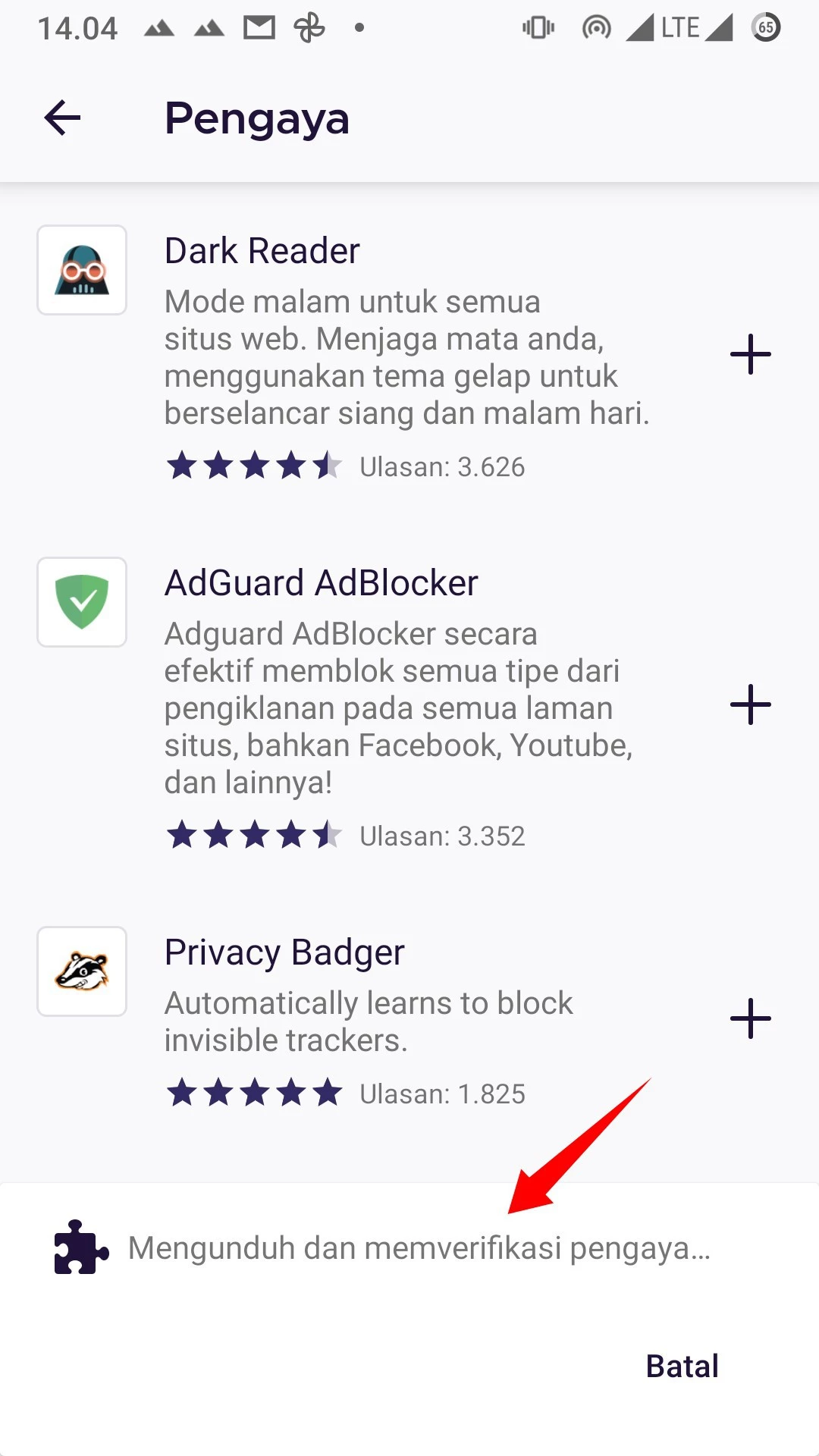Image resolution: width=819 pixels, height=1456 pixels.
Task: Click the hotspot icon in status bar
Action: 596,27
